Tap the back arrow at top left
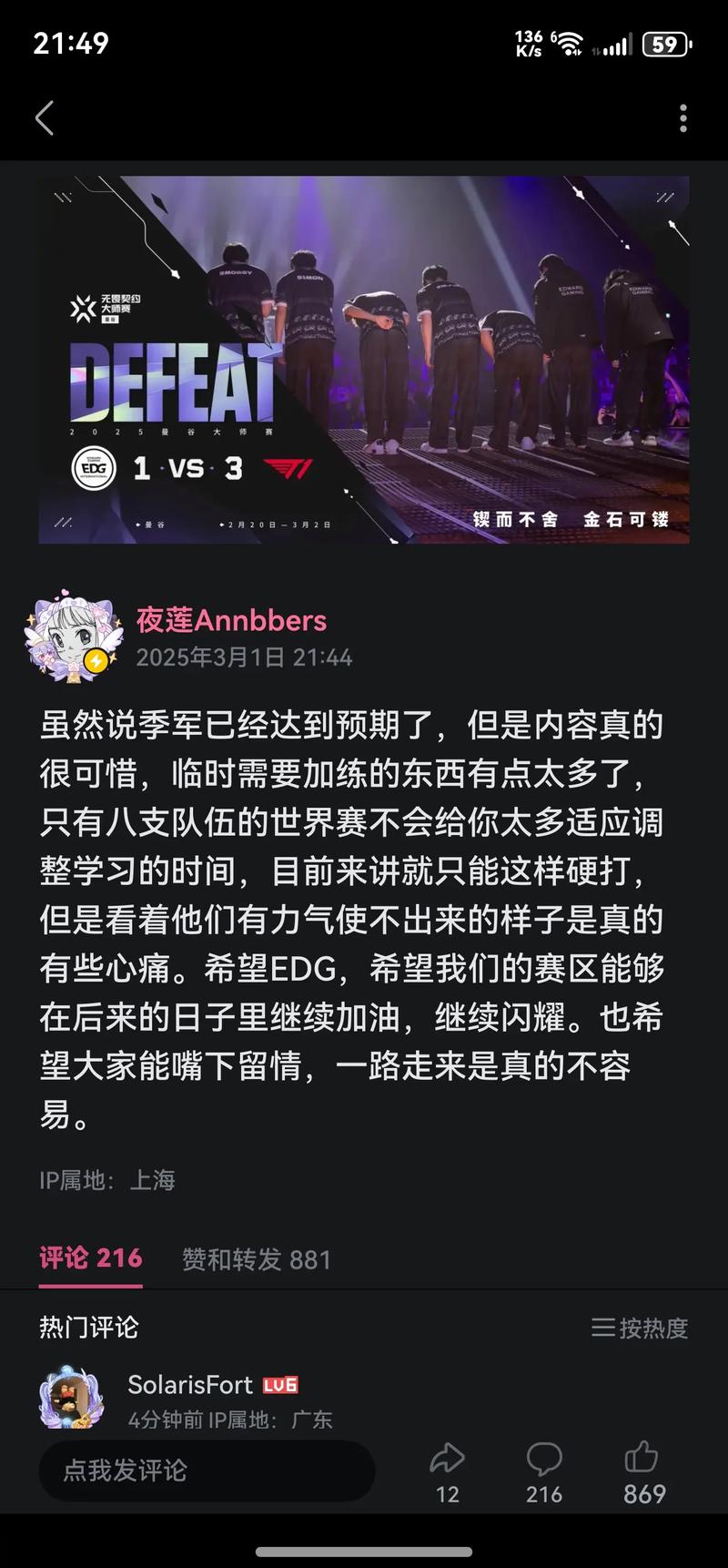Image resolution: width=728 pixels, height=1568 pixels. coord(43,117)
